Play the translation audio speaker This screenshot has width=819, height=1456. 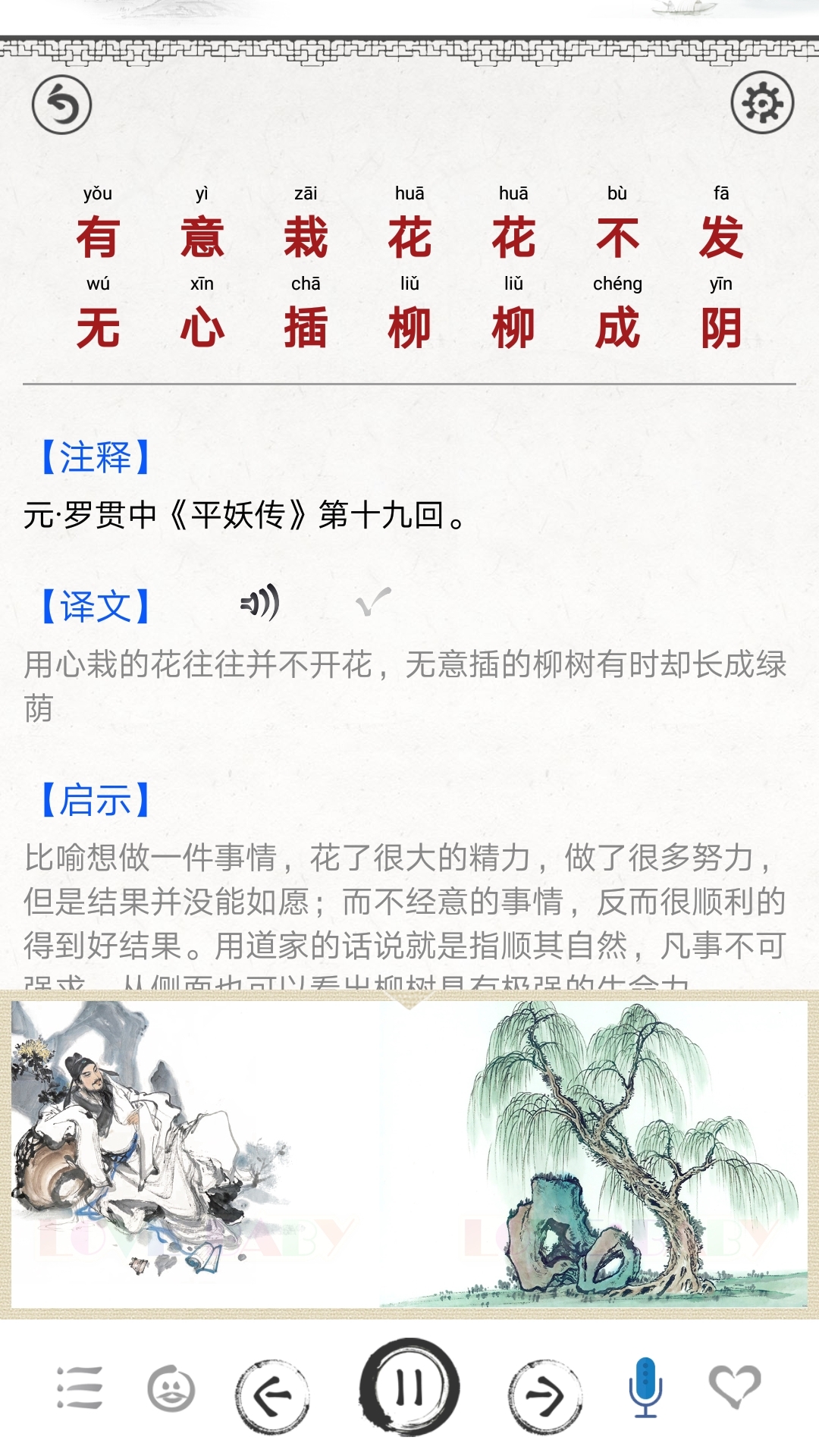pos(260,604)
